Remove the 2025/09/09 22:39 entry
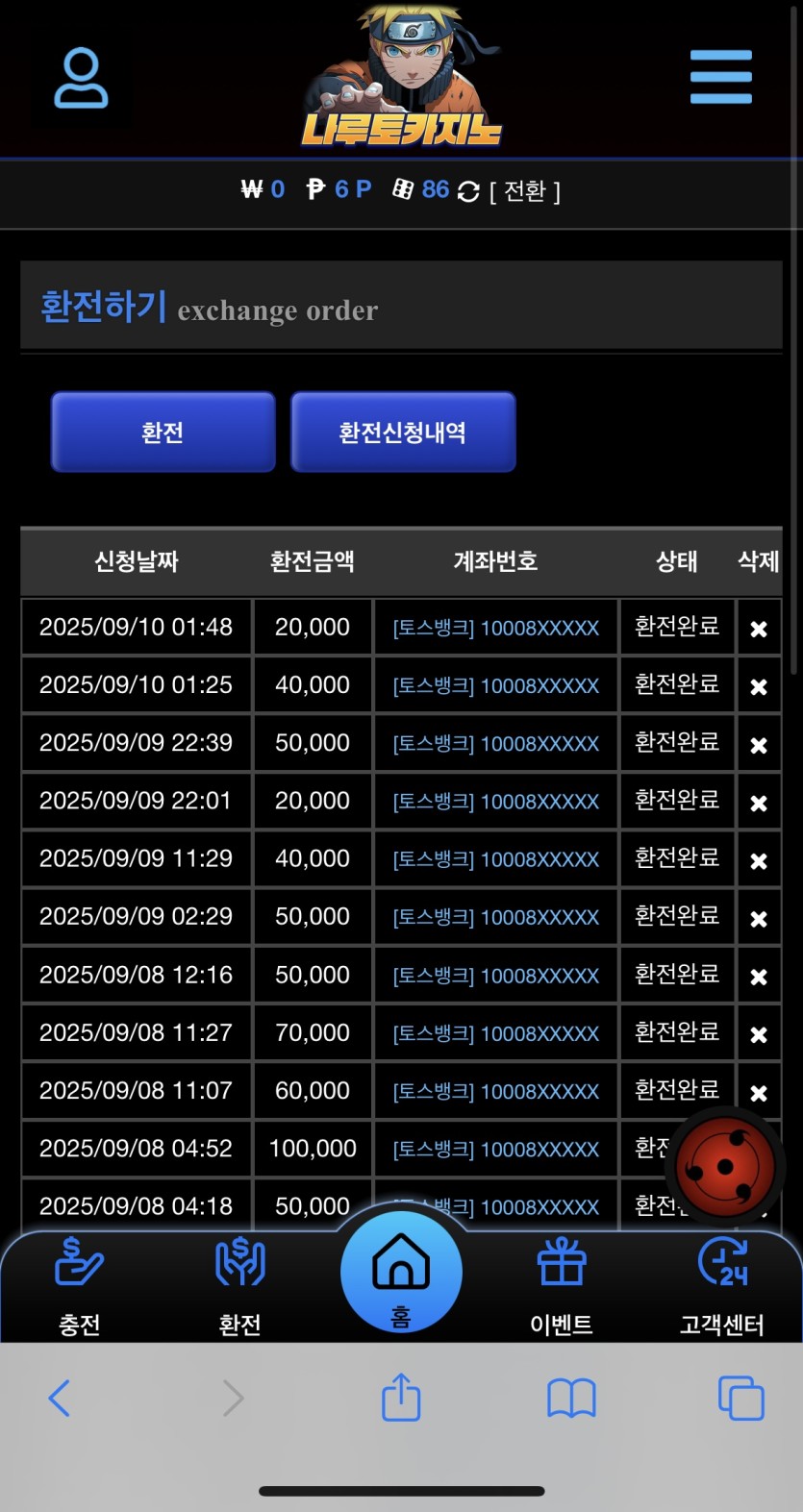Image resolution: width=803 pixels, height=1512 pixels. point(759,745)
